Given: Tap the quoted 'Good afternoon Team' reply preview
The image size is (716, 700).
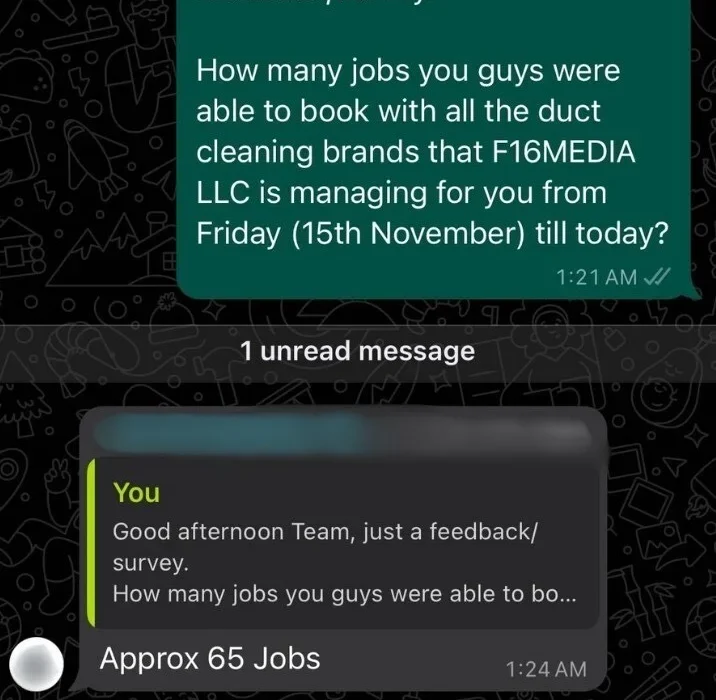Looking at the screenshot, I should pos(345,543).
